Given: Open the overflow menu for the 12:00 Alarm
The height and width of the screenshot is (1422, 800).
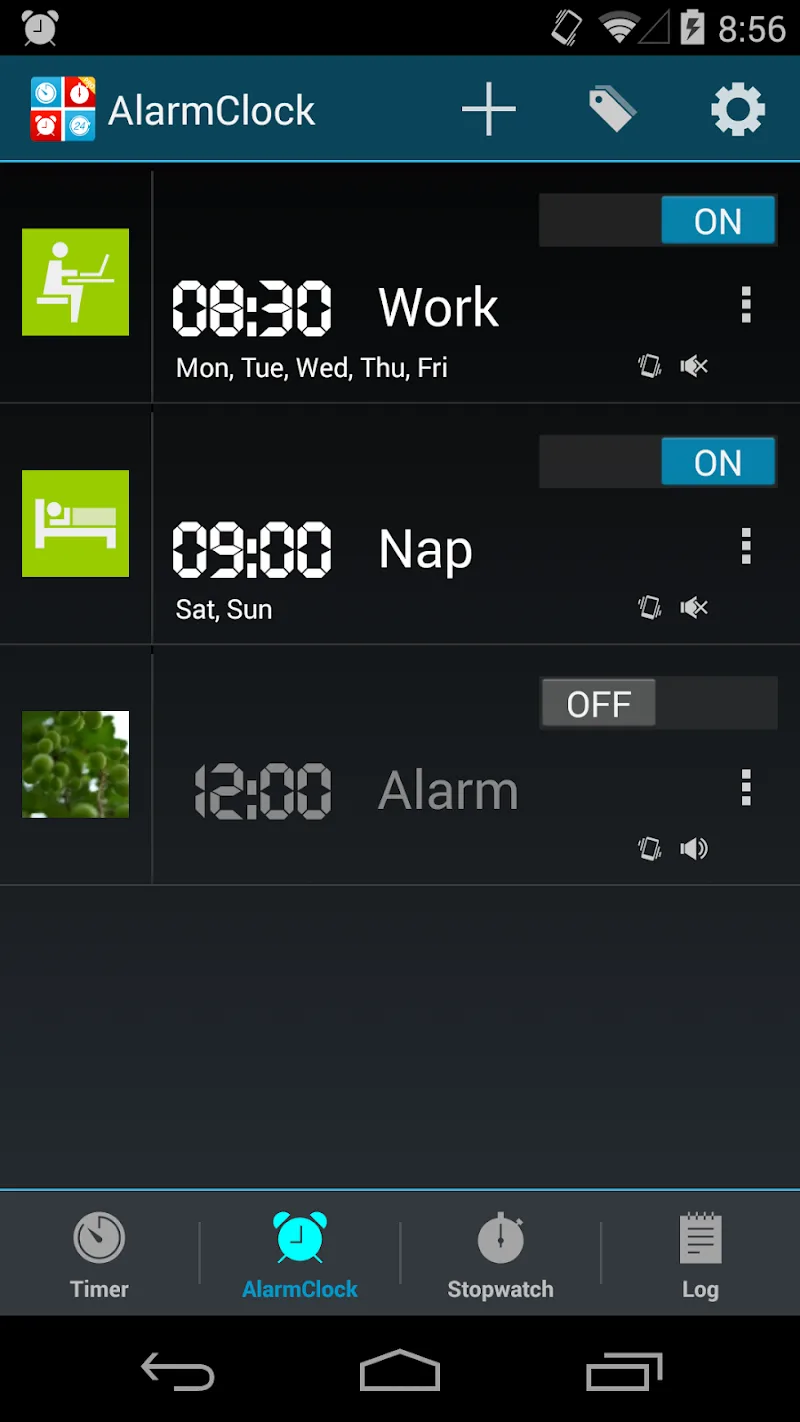Looking at the screenshot, I should click(x=745, y=789).
